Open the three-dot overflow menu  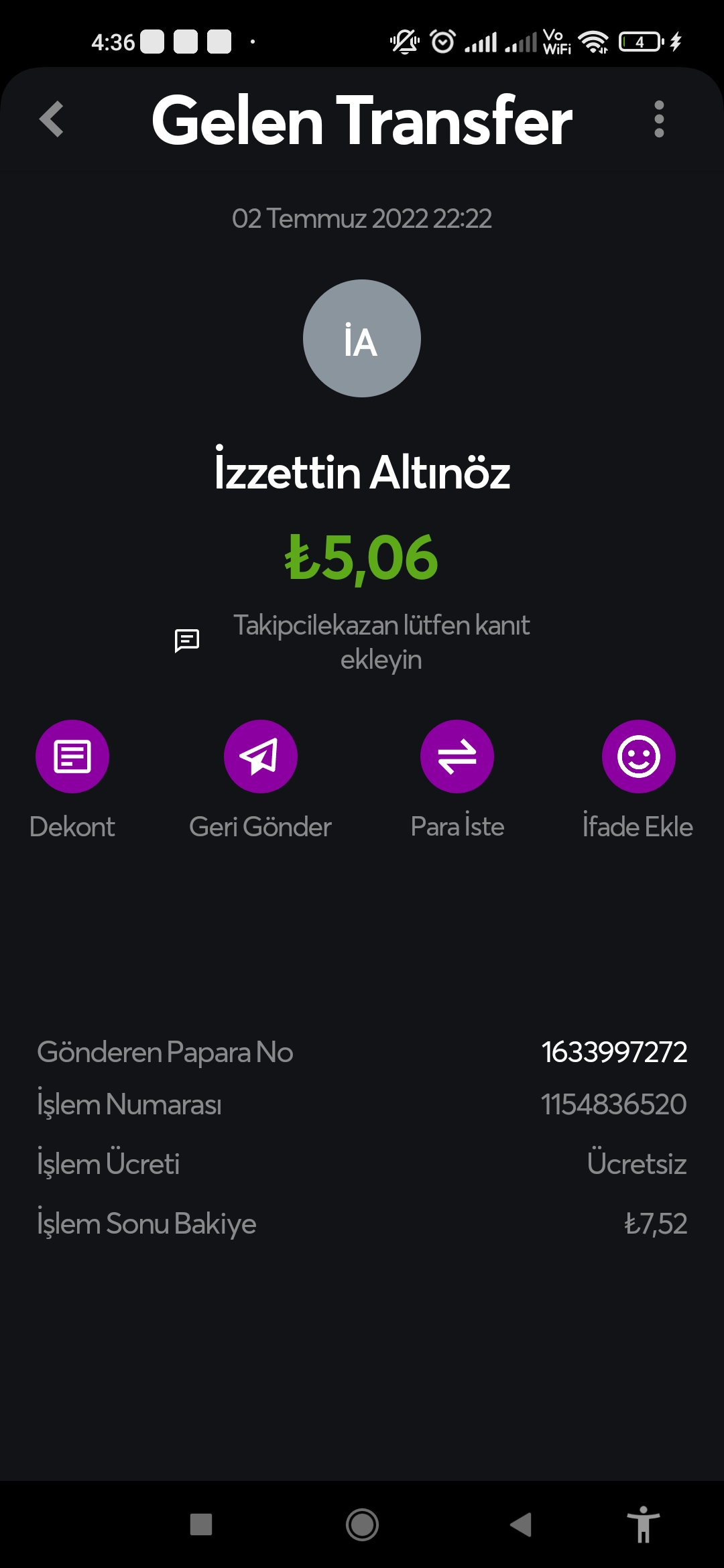[x=659, y=119]
